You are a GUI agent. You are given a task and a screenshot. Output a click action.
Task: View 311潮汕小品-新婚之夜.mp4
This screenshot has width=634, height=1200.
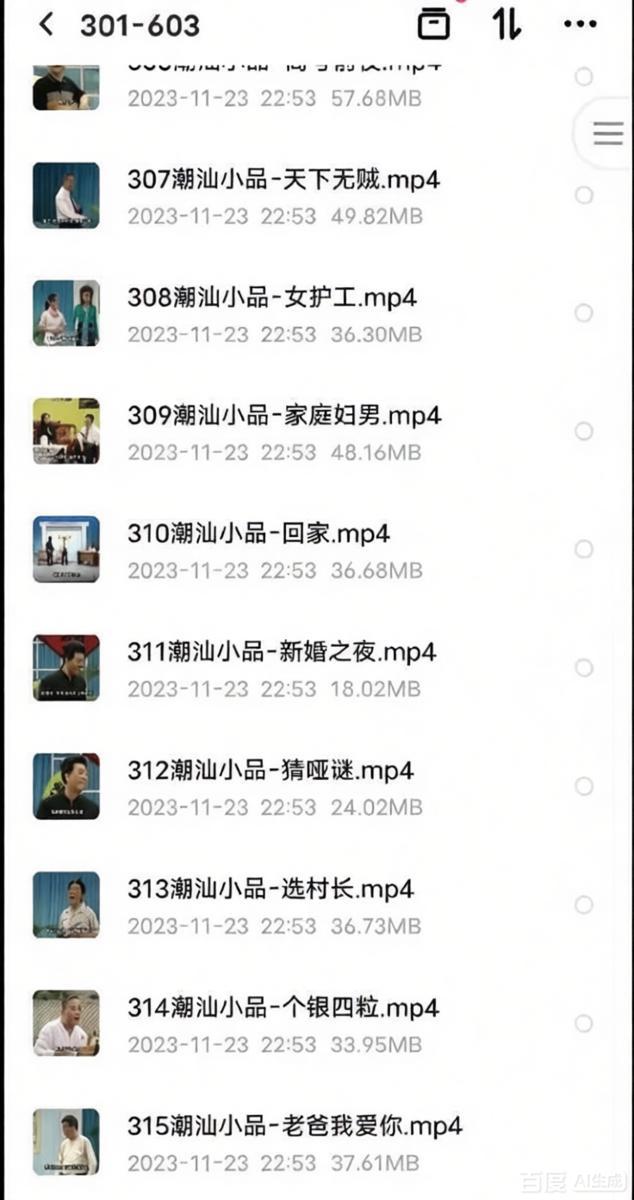tap(282, 653)
